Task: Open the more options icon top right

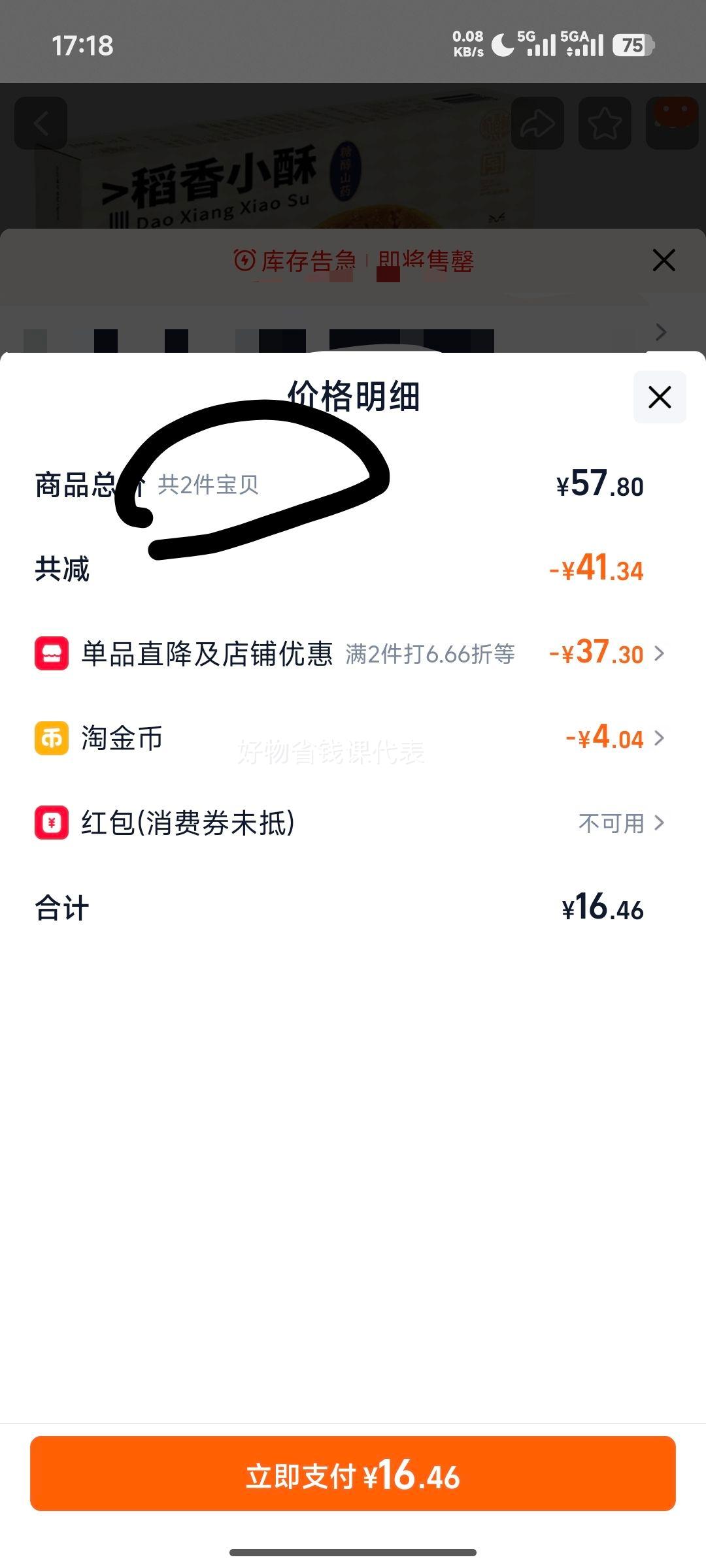Action: point(672,123)
